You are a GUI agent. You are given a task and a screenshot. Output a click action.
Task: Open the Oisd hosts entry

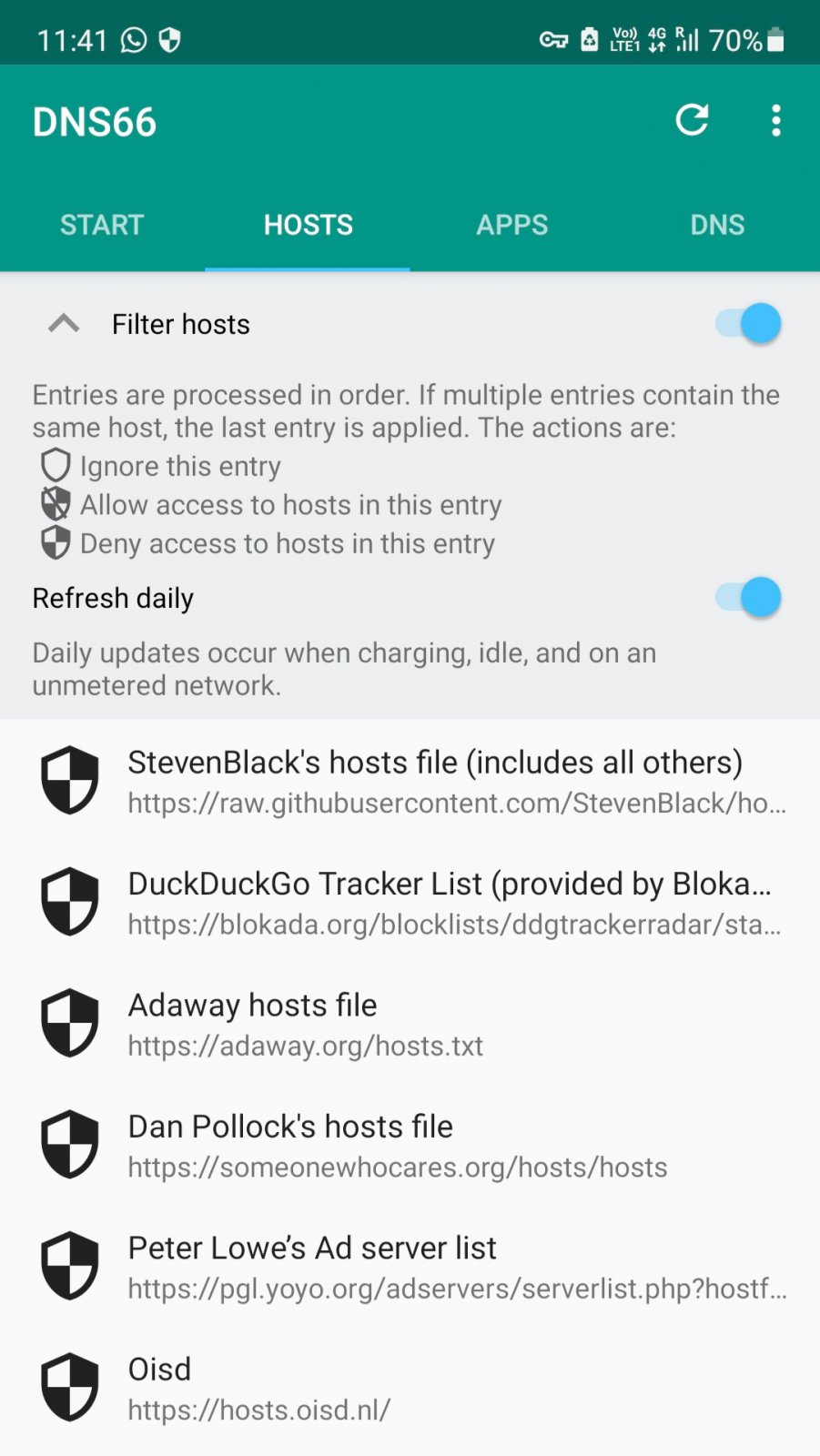coord(410,1388)
